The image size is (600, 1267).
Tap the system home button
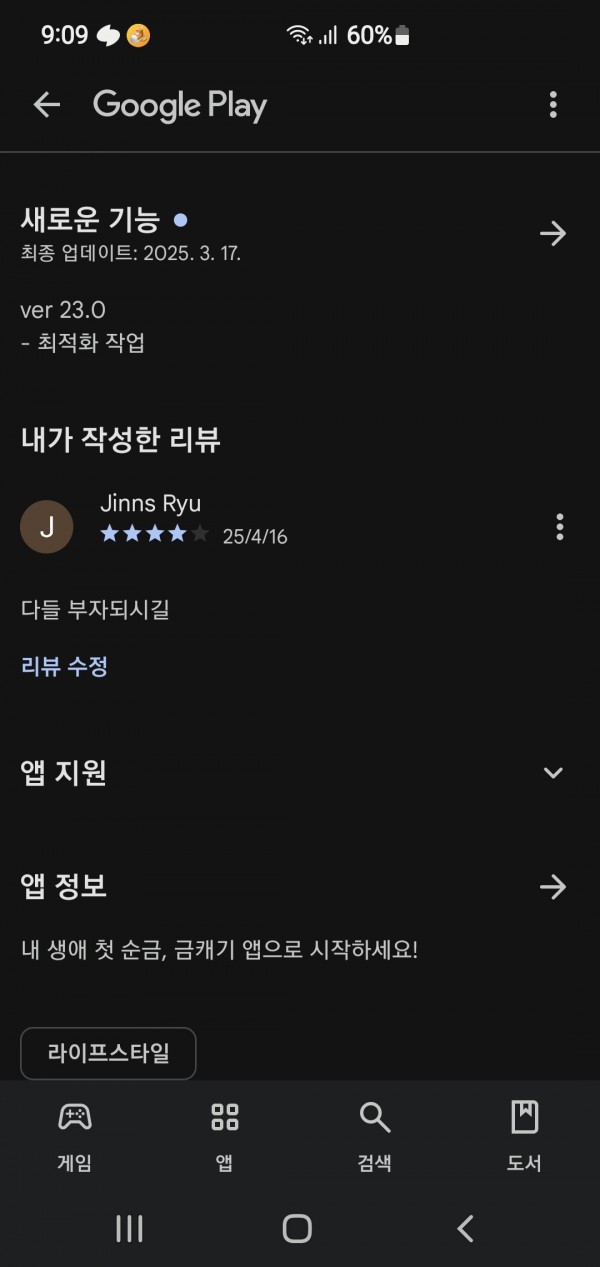pyautogui.click(x=297, y=1229)
